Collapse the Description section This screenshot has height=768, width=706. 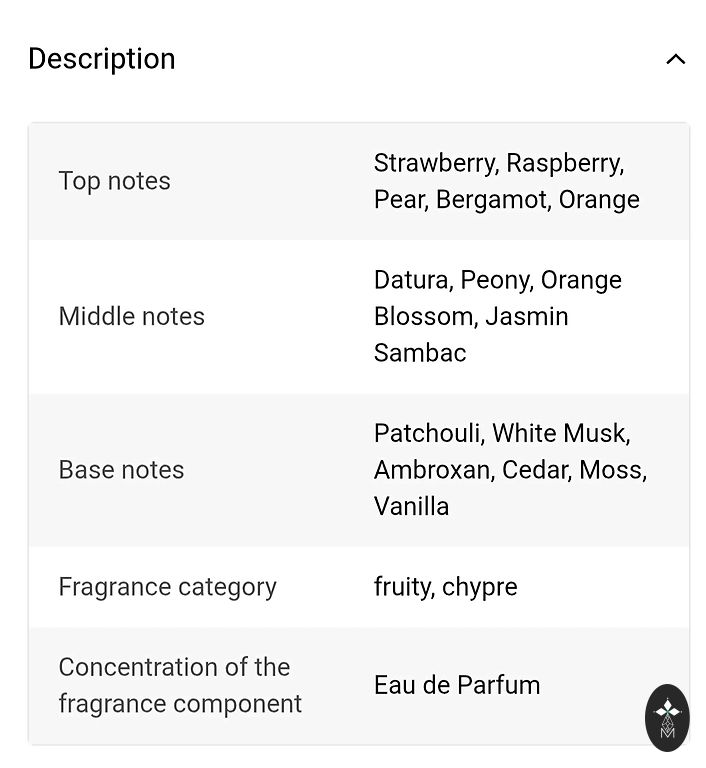(x=676, y=59)
